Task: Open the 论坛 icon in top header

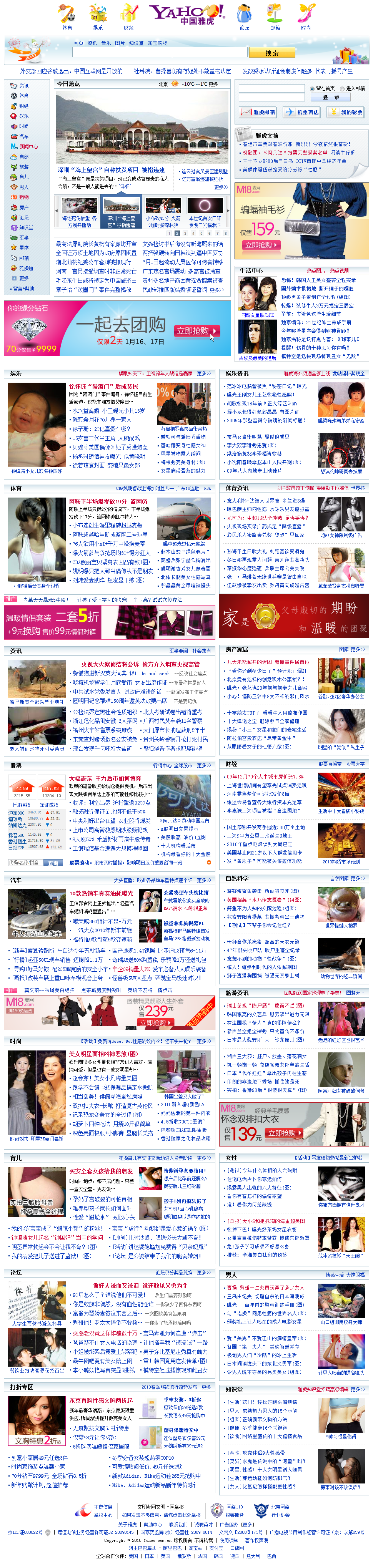Action: [x=245, y=17]
